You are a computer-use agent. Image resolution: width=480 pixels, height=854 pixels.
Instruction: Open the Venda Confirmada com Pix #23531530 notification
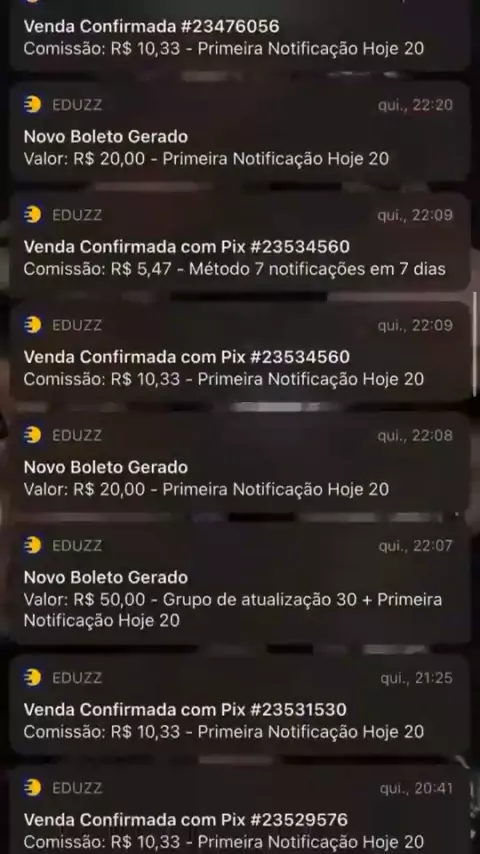click(x=240, y=704)
